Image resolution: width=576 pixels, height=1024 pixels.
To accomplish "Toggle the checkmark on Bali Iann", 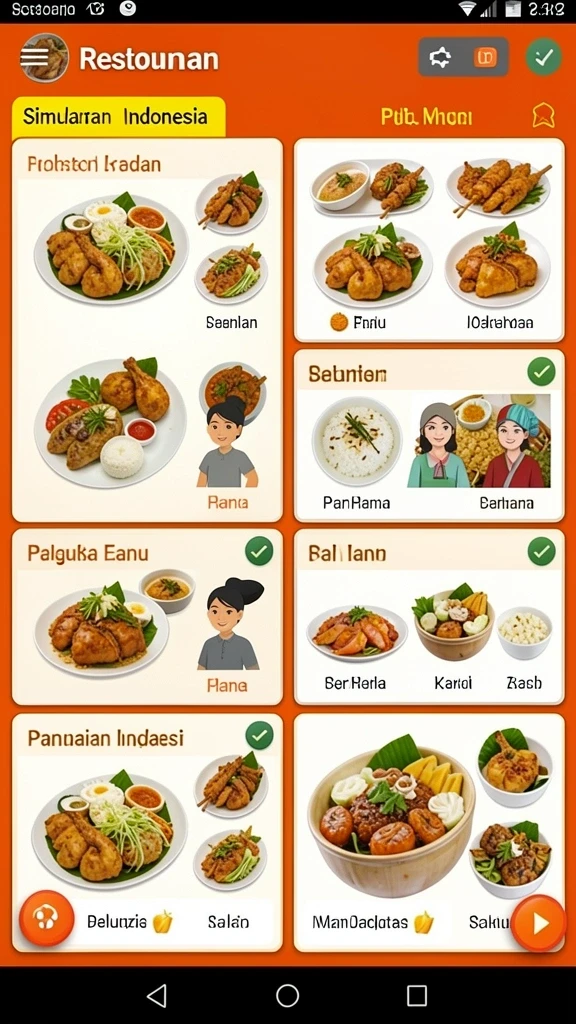I will pos(541,552).
